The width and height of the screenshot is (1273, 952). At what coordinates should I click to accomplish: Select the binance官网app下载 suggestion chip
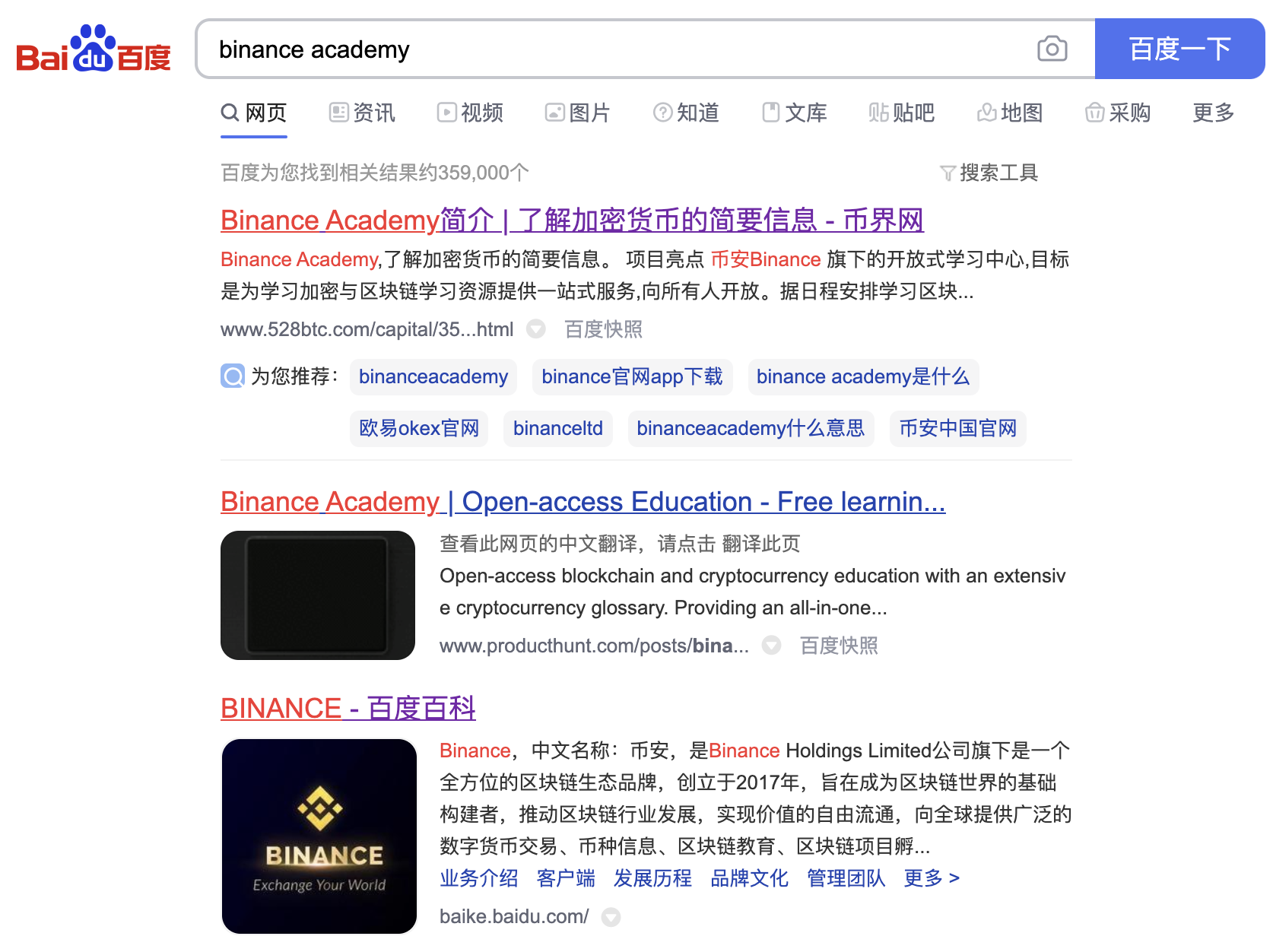[632, 377]
